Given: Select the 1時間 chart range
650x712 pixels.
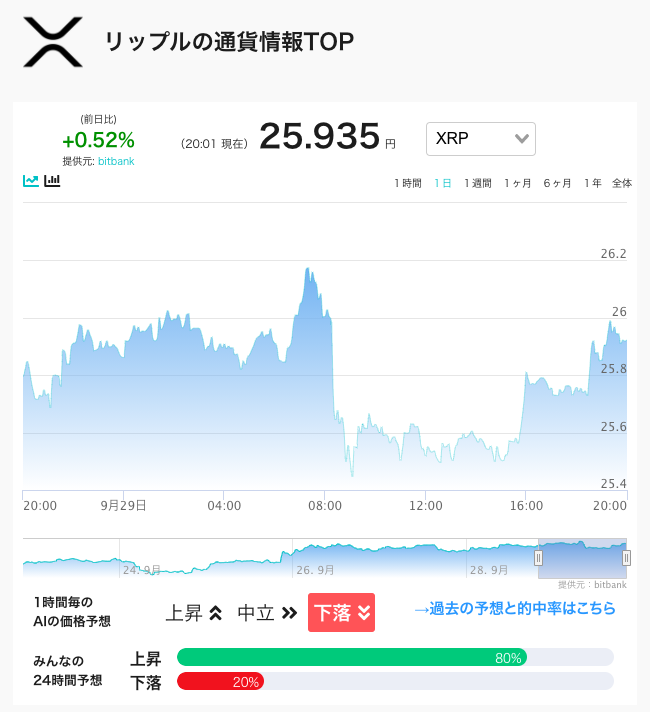Looking at the screenshot, I should (x=408, y=183).
